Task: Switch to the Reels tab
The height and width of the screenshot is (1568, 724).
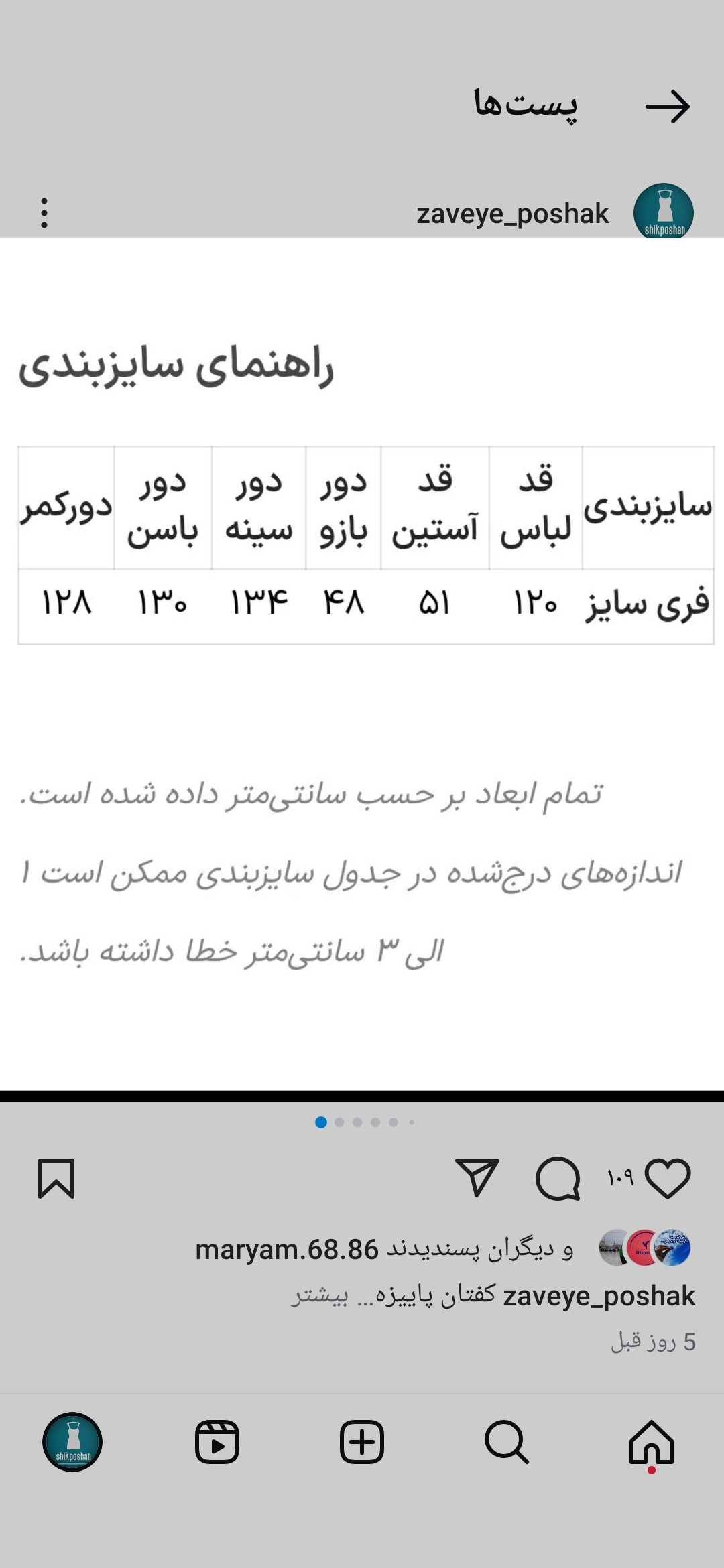Action: [x=217, y=1442]
